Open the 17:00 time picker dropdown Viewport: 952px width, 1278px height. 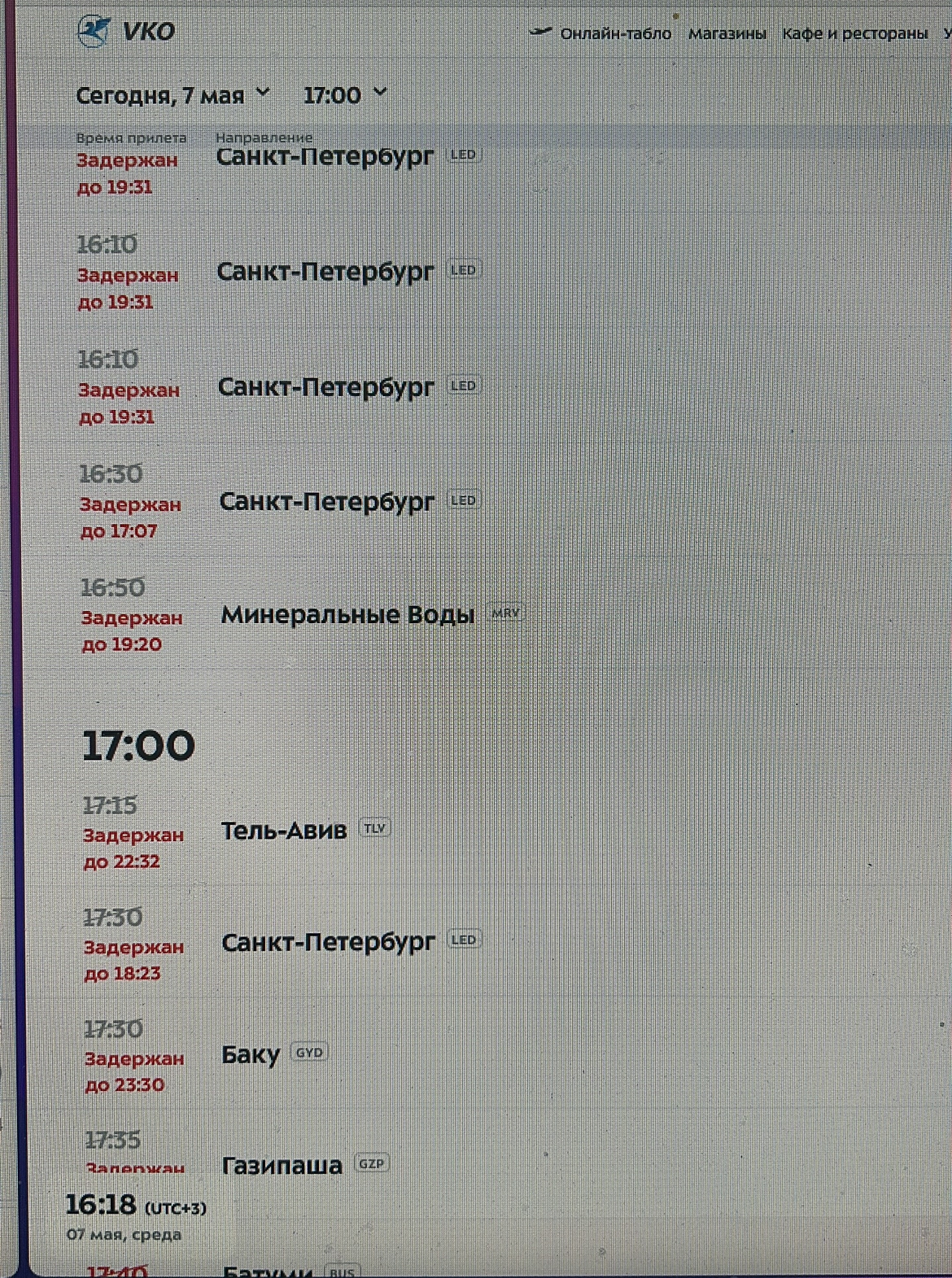(344, 95)
